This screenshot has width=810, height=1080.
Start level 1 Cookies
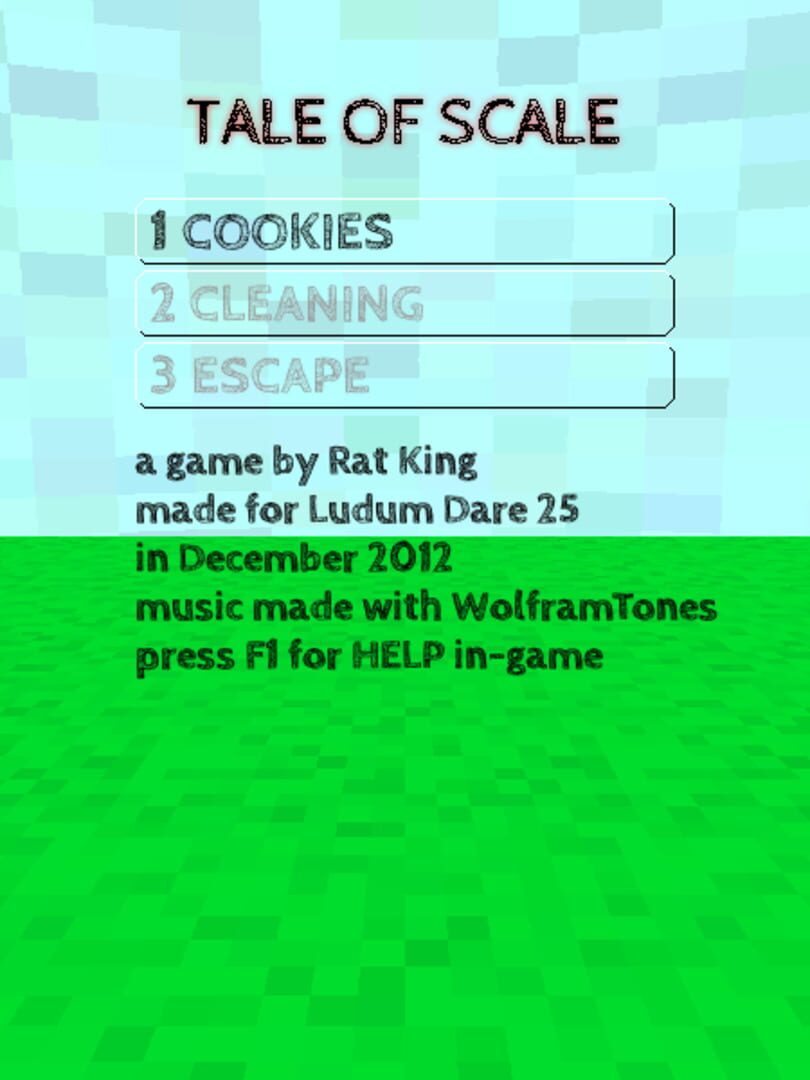click(x=405, y=232)
